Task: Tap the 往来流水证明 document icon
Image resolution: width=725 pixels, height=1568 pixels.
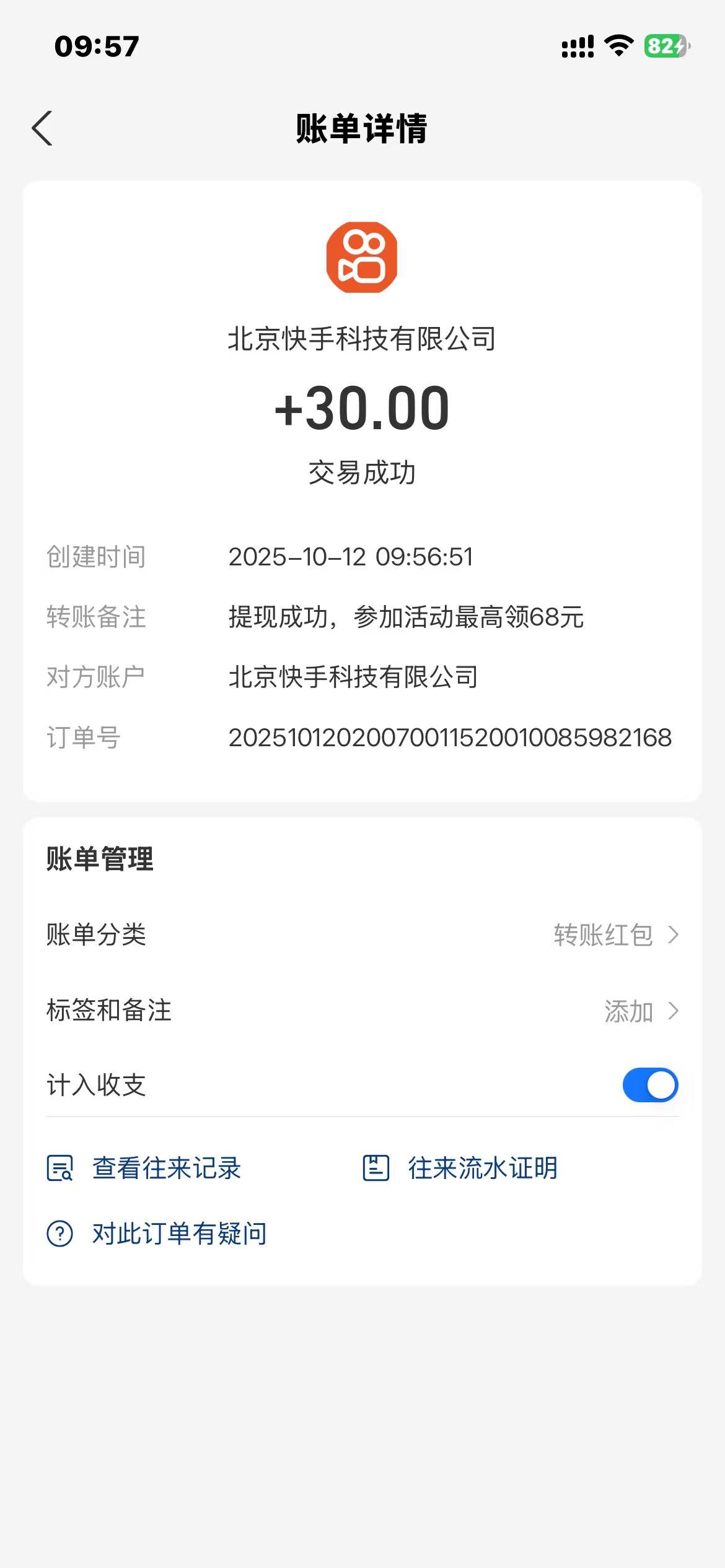Action: pyautogui.click(x=376, y=1167)
